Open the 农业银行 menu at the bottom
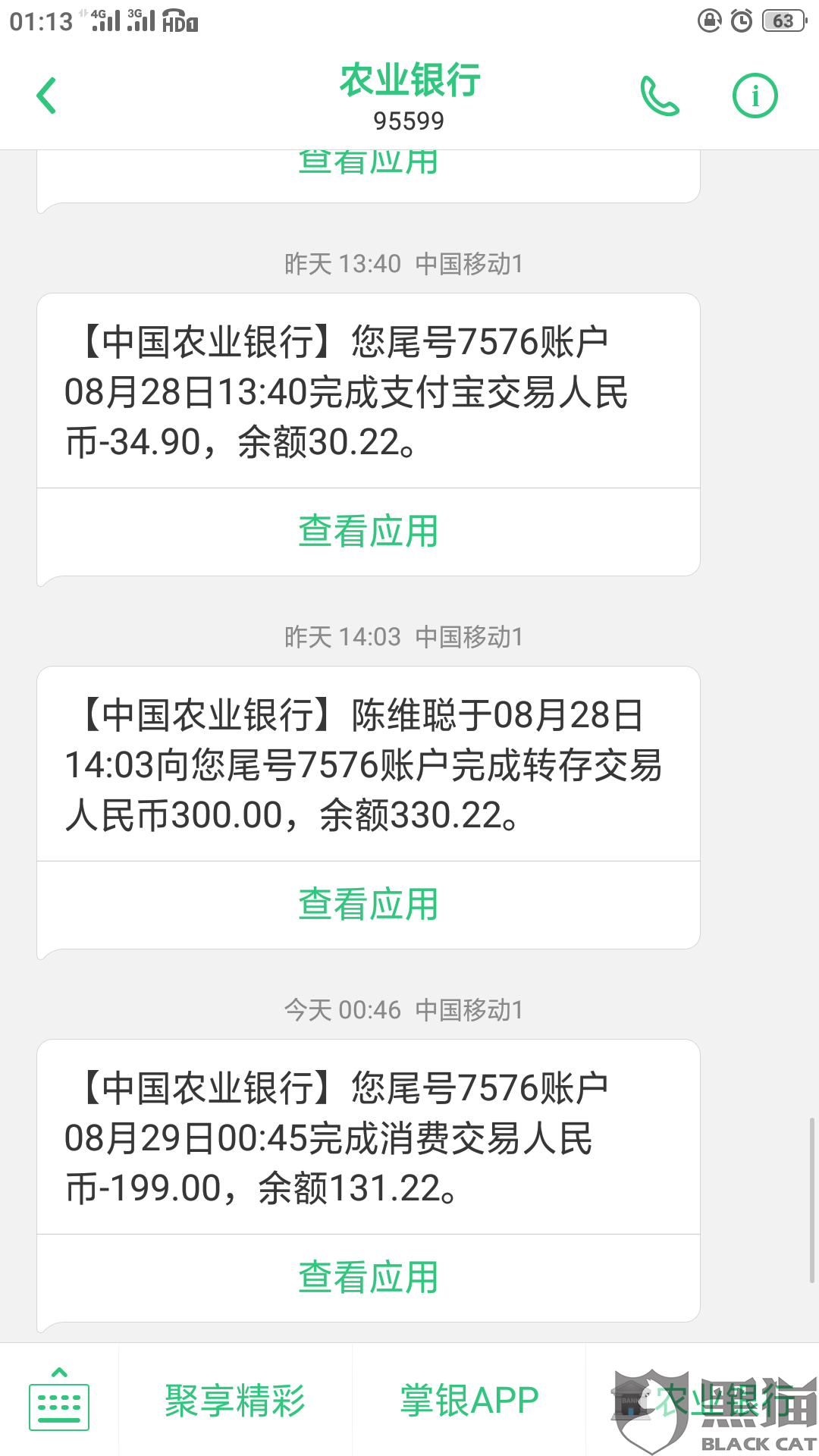The width and height of the screenshot is (819, 1456). [702, 1400]
